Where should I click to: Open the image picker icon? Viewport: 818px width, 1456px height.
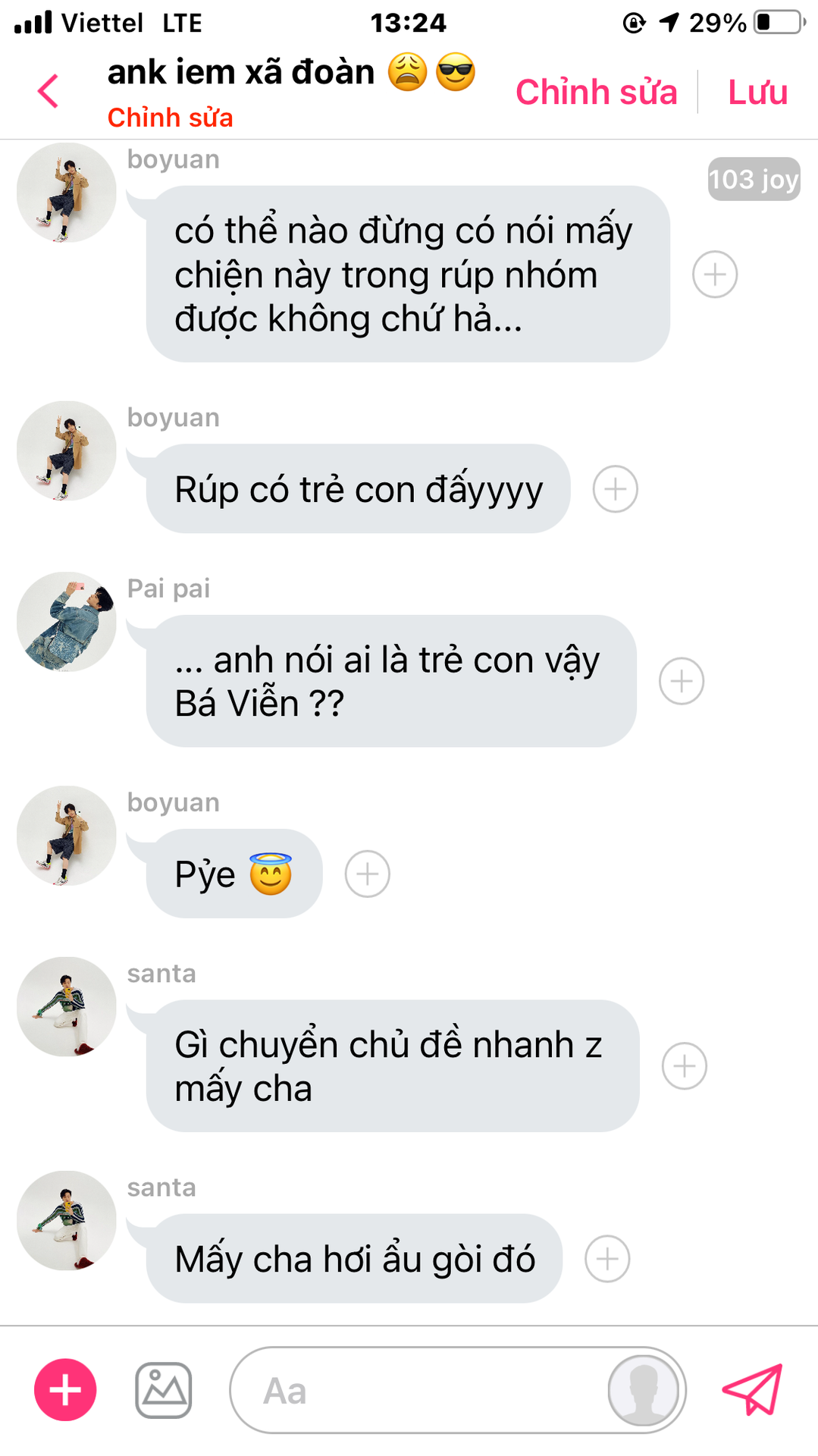(163, 1390)
